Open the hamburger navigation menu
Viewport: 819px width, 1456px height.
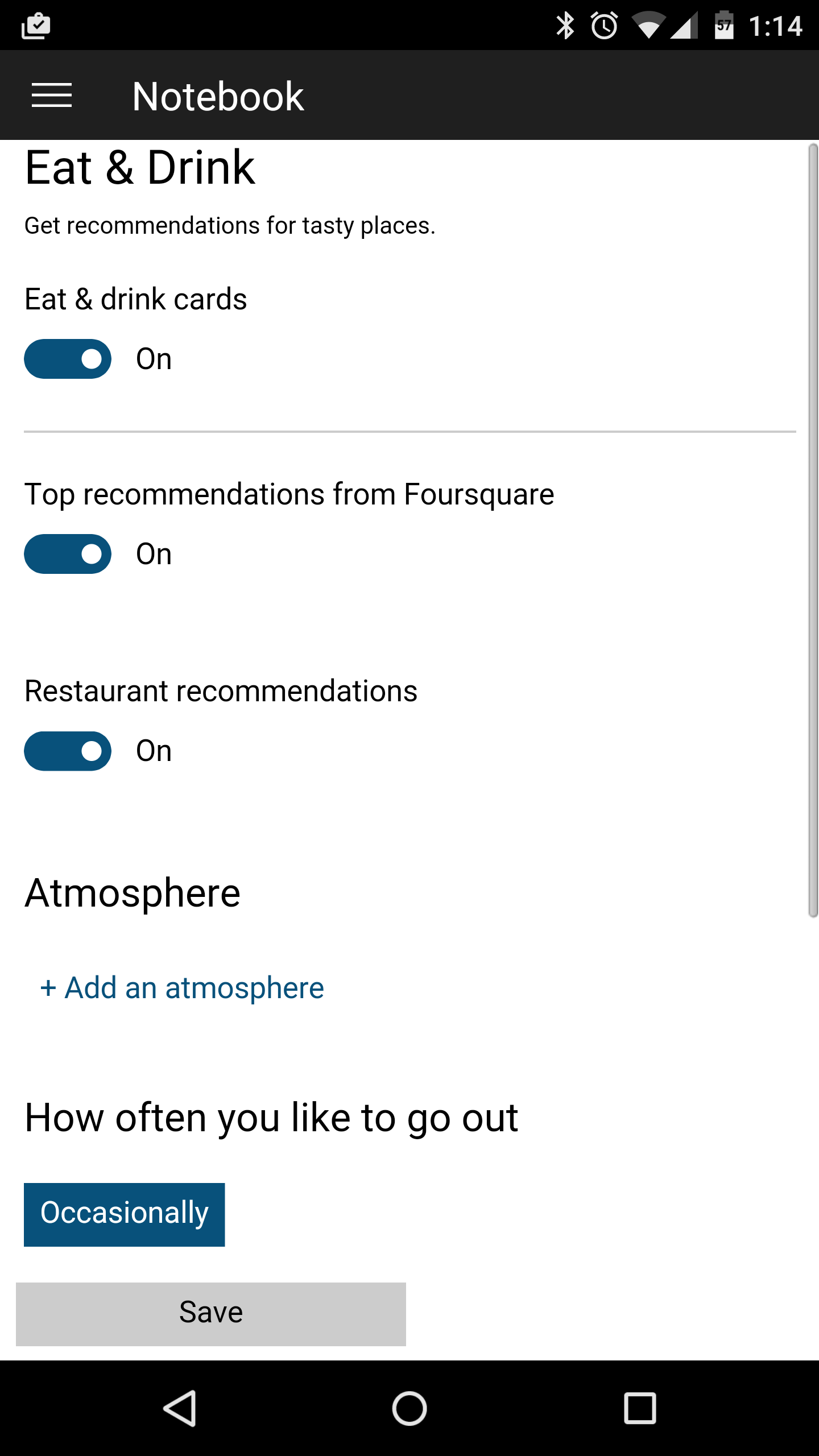point(52,95)
